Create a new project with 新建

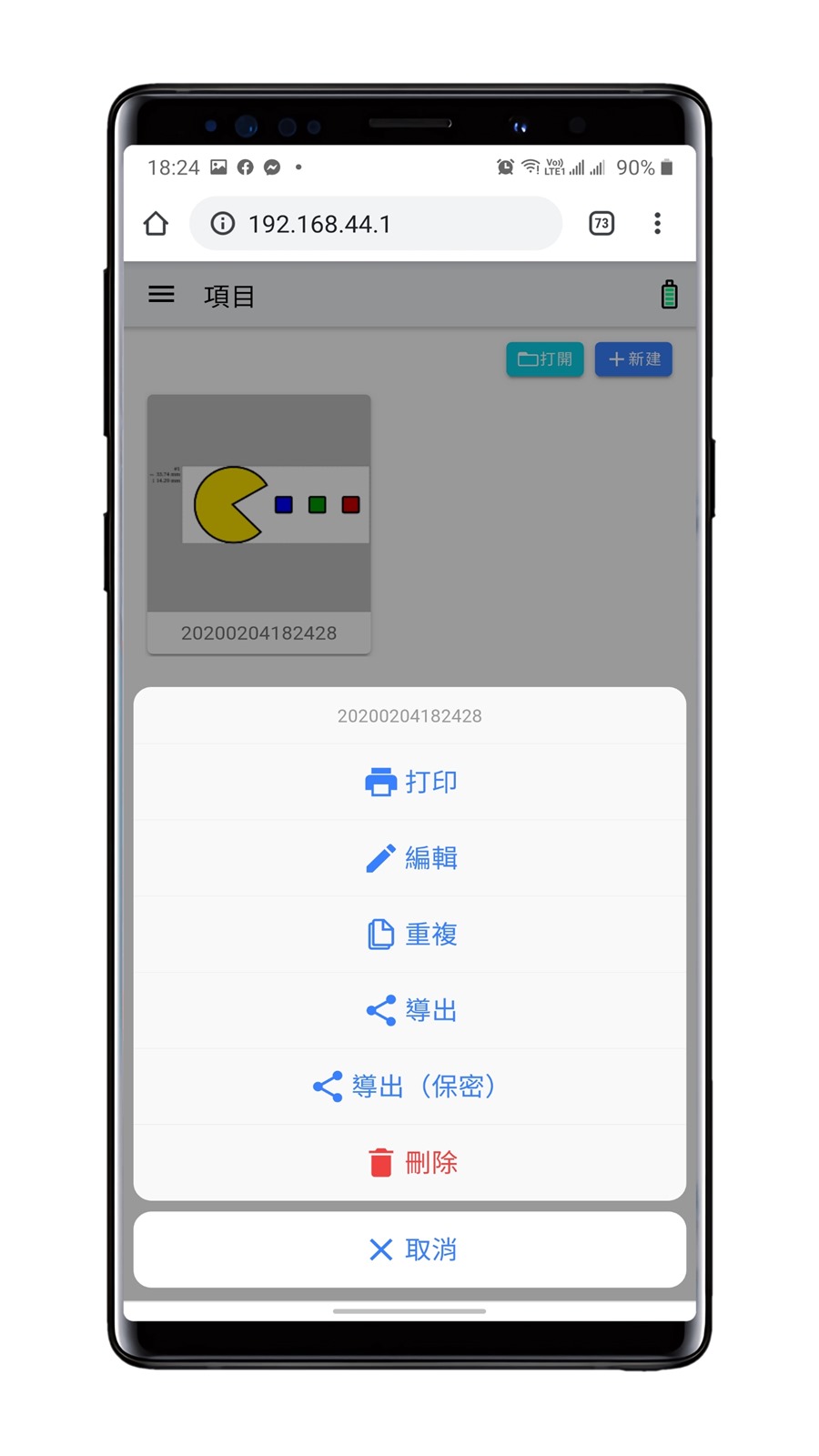coord(633,359)
